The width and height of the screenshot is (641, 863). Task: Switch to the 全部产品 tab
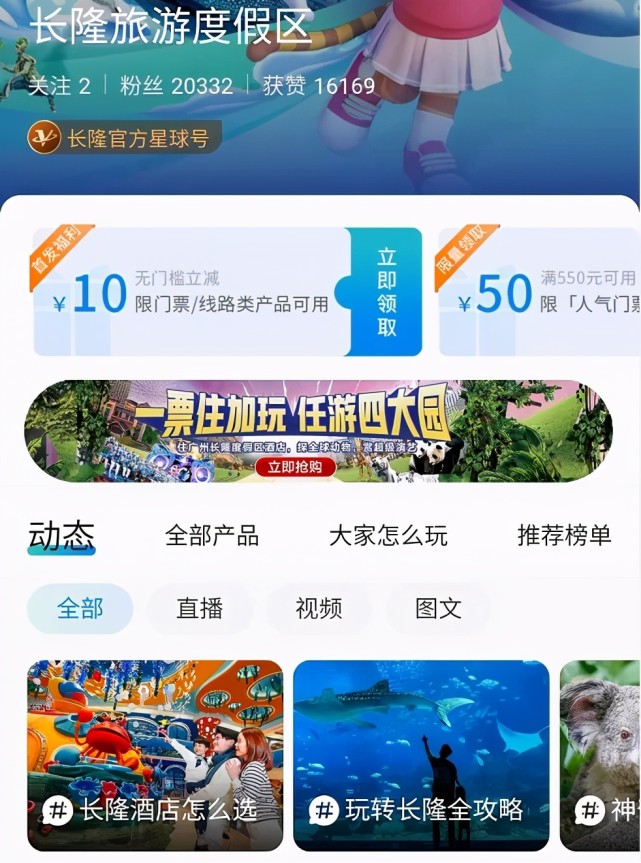tap(212, 536)
